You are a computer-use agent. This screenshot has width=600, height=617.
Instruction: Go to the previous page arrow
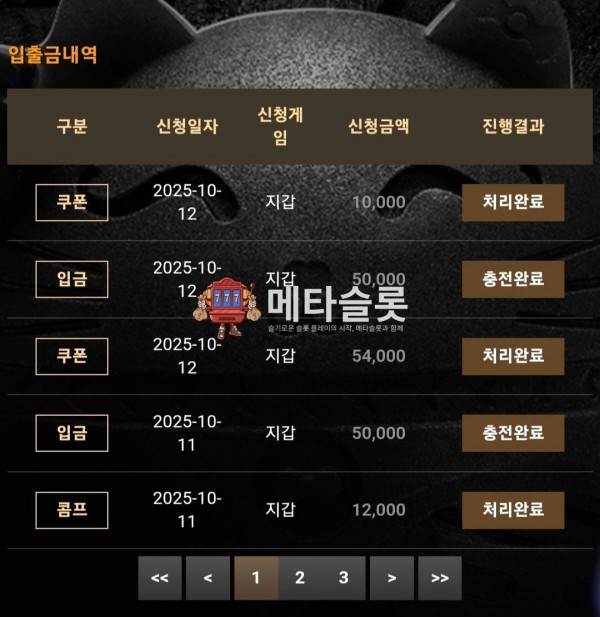click(208, 578)
